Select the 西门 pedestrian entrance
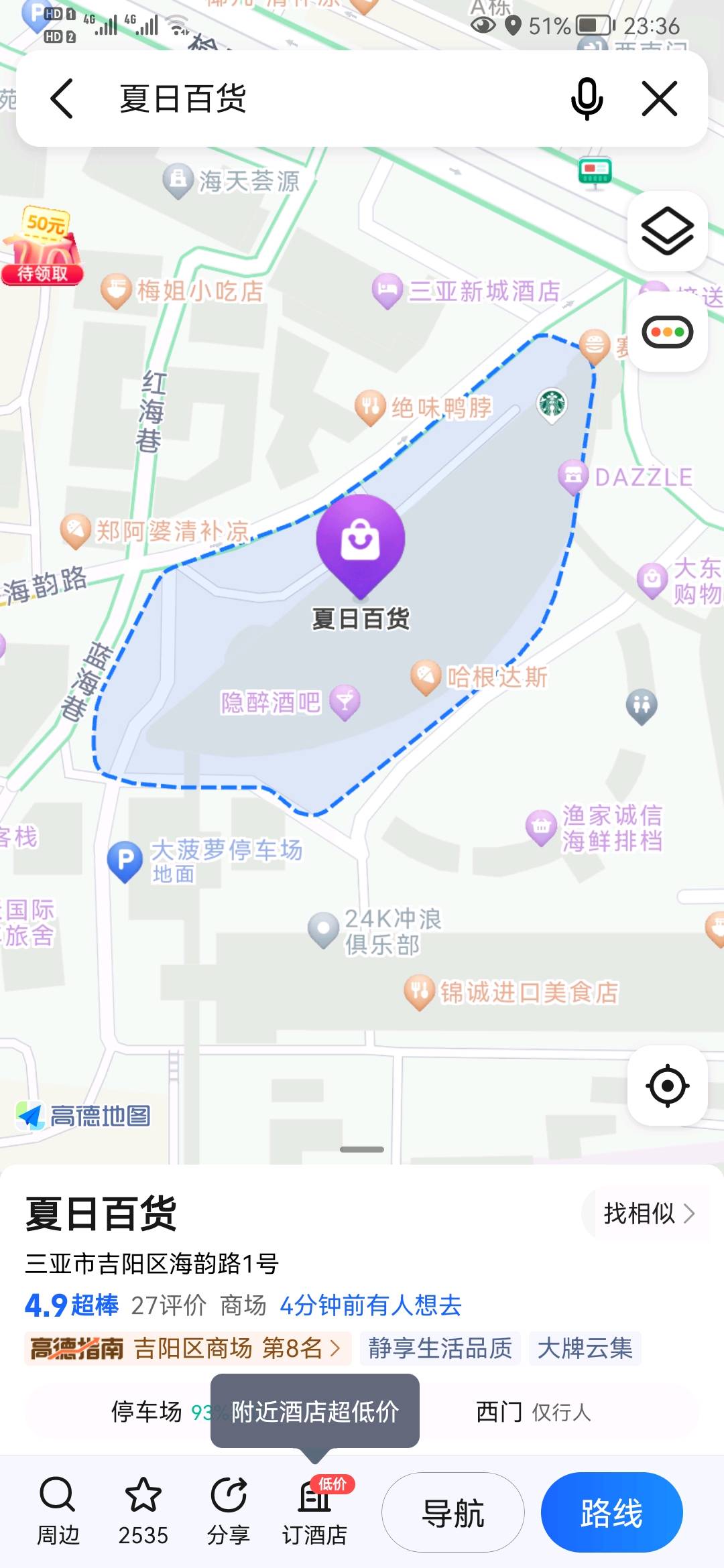 pyautogui.click(x=533, y=1412)
